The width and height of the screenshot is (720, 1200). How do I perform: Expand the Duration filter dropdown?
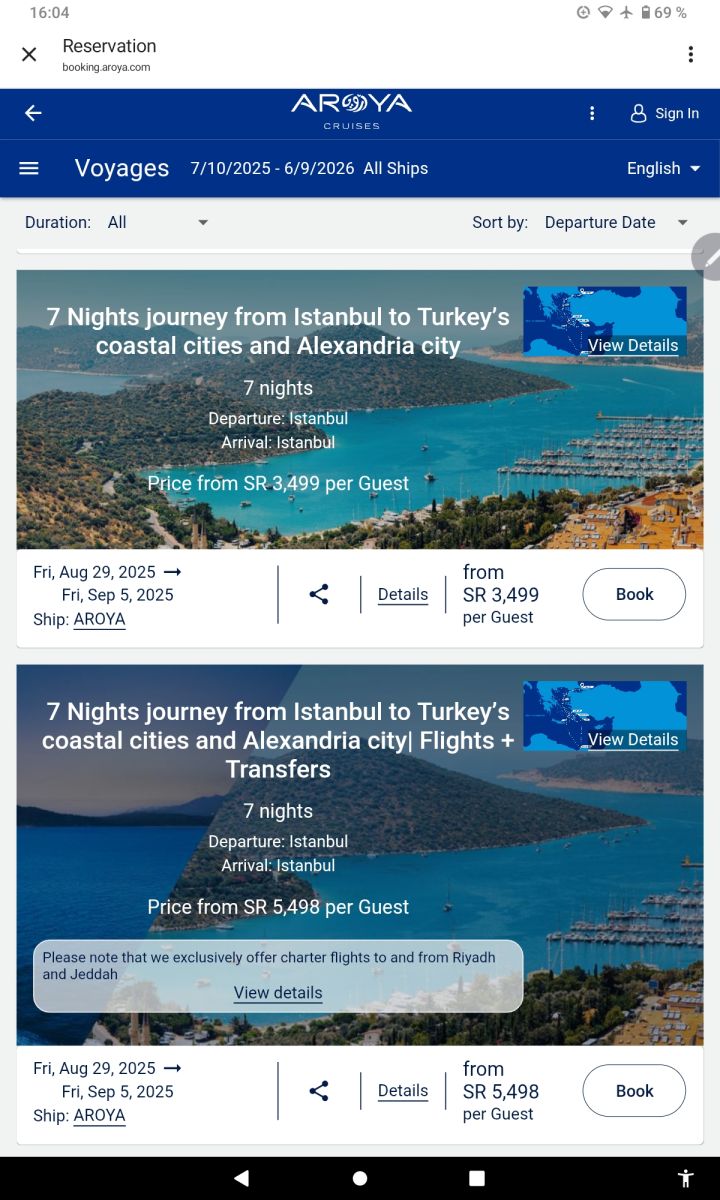[x=158, y=222]
